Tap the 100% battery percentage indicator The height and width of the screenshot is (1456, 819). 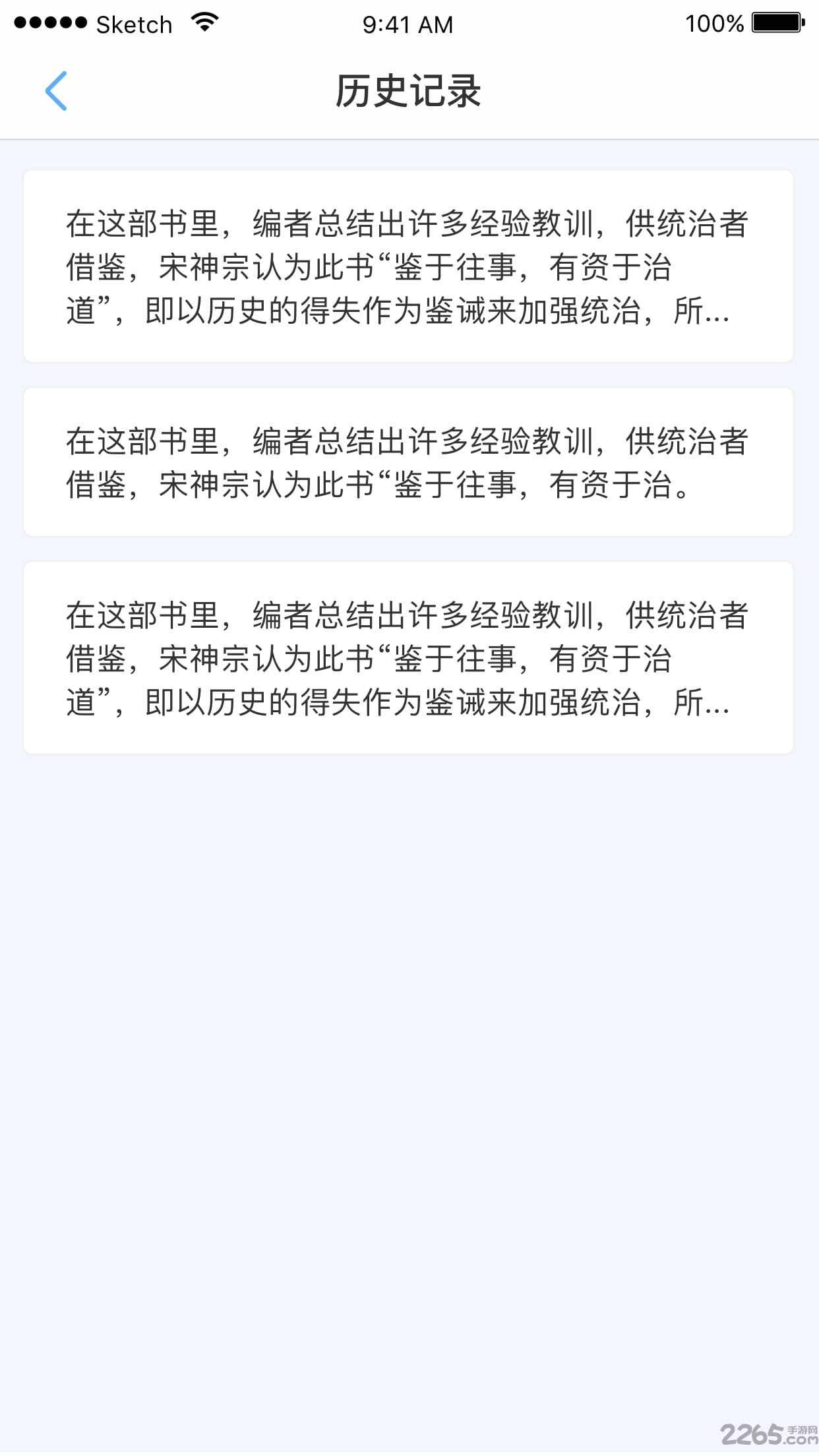tap(716, 24)
